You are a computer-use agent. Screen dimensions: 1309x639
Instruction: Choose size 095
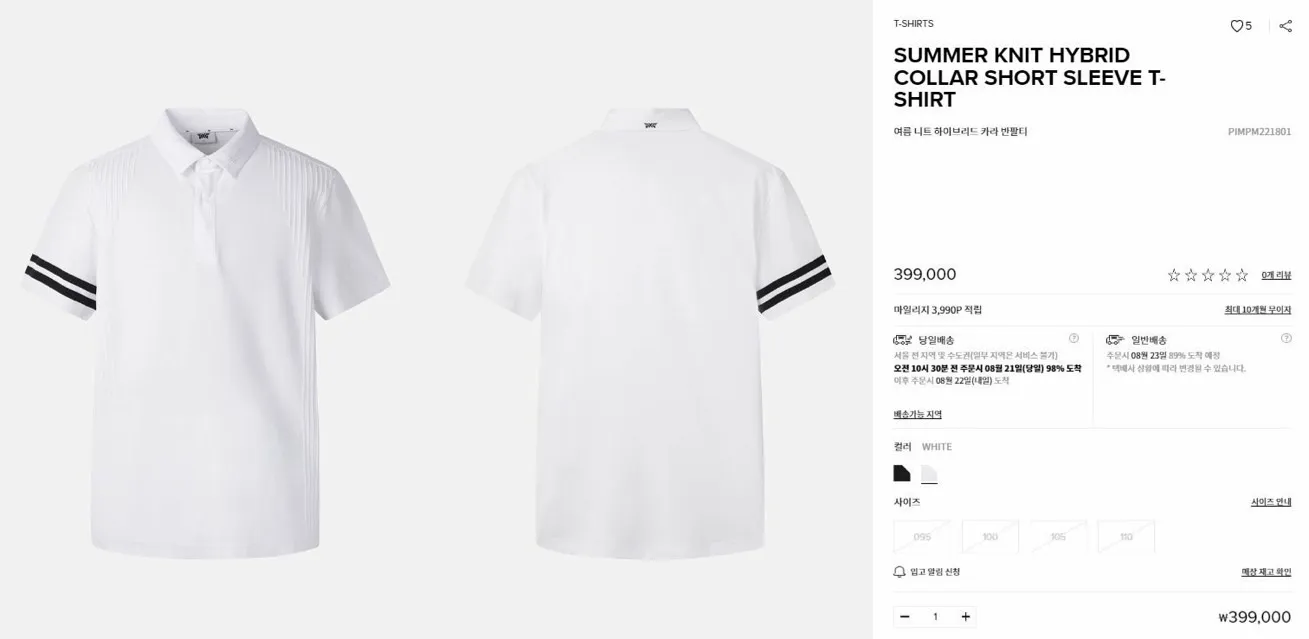coord(922,537)
